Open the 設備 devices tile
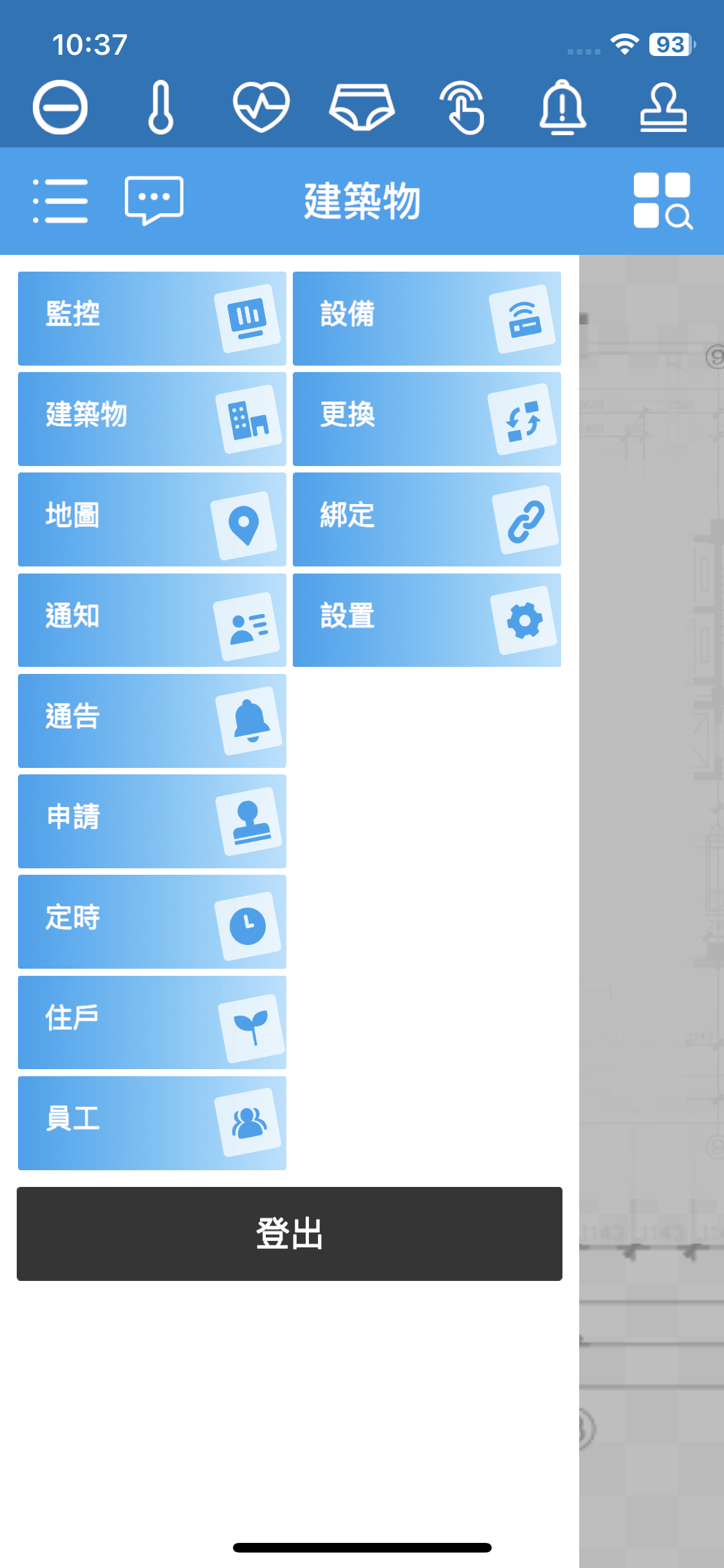Viewport: 724px width, 1568px height. [x=427, y=318]
